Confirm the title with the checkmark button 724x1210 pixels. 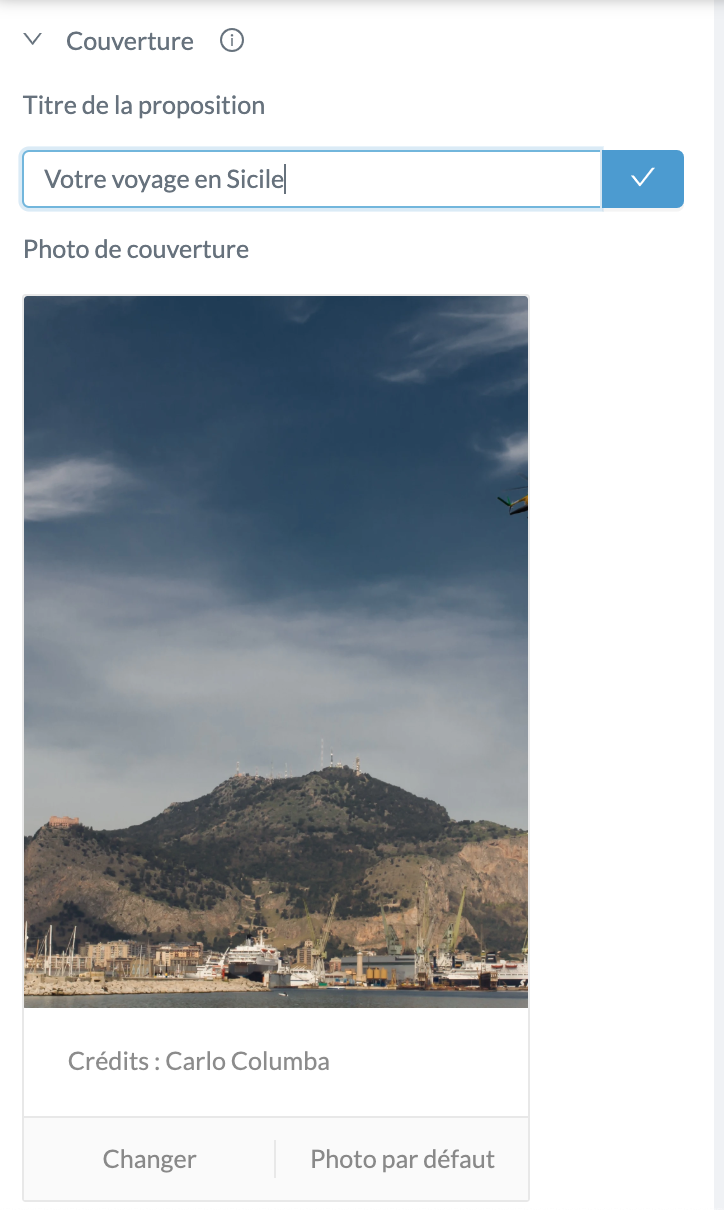[x=643, y=179]
